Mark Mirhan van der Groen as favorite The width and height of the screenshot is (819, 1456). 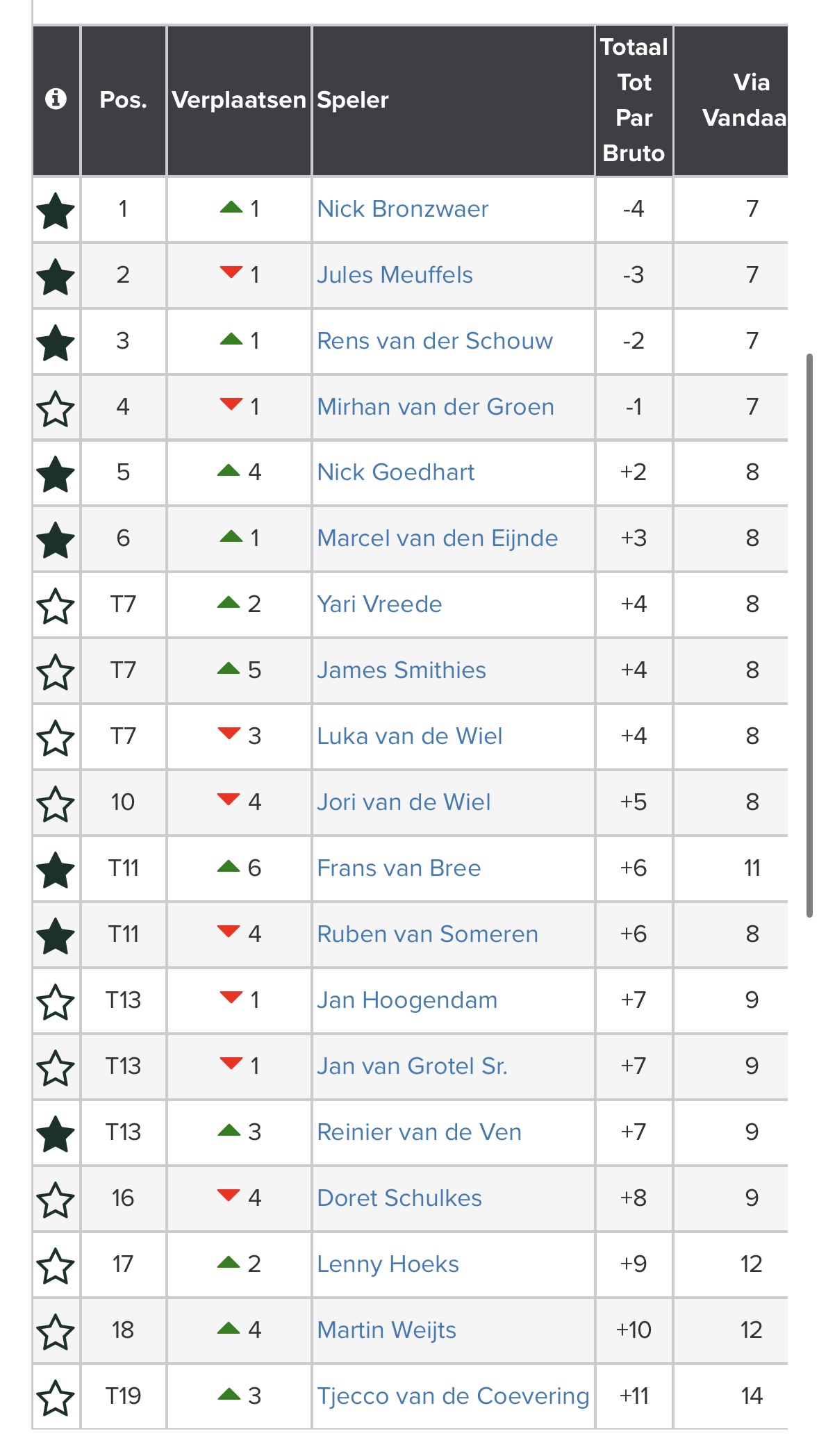point(56,408)
